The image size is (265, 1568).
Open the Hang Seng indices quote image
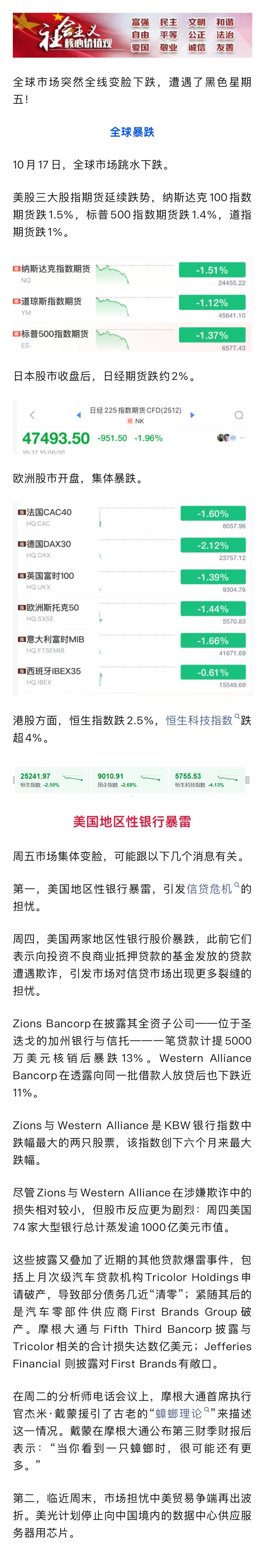[132, 780]
